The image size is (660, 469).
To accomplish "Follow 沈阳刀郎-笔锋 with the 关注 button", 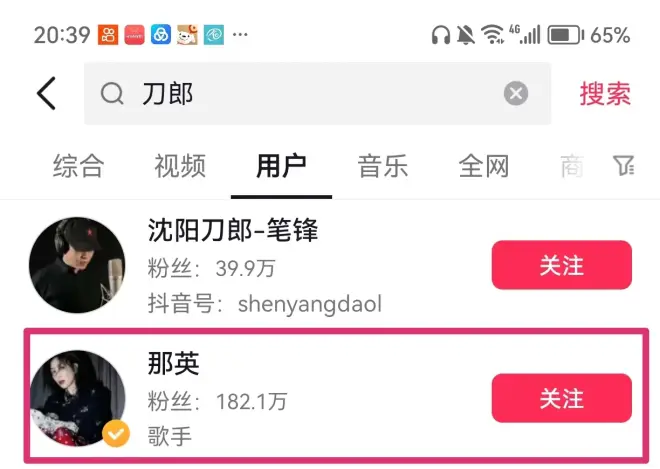I will 561,265.
